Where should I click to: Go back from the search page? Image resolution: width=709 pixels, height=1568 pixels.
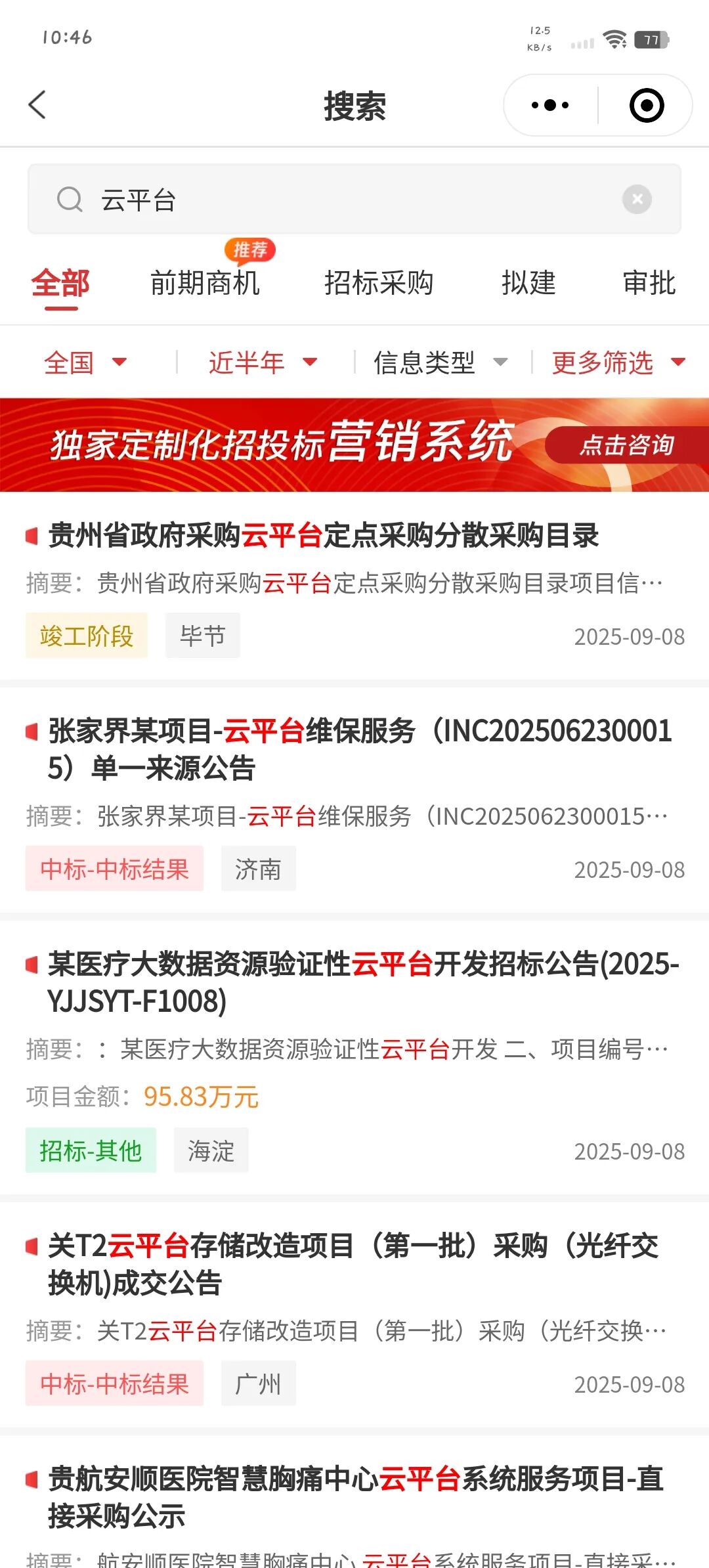click(x=37, y=105)
